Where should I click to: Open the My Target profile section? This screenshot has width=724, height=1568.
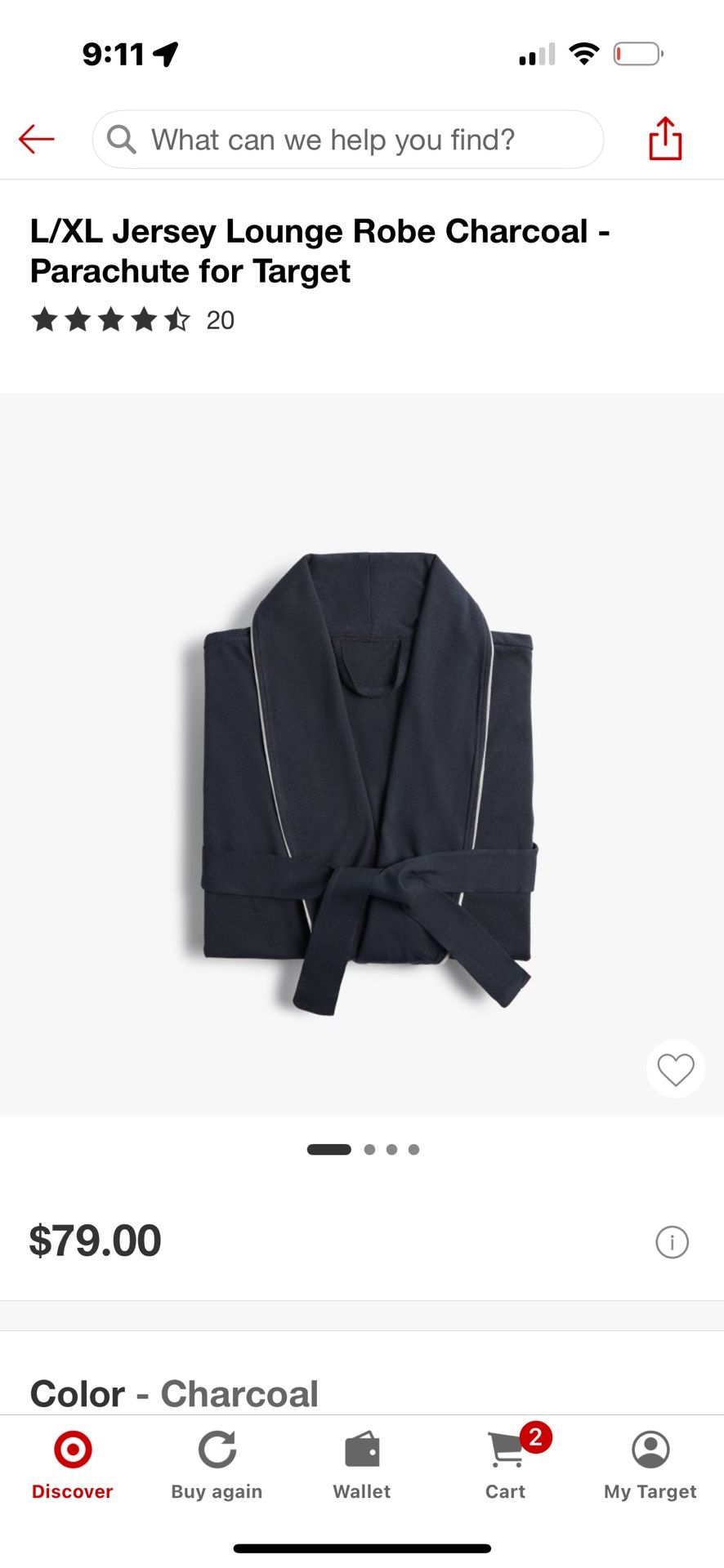[x=649, y=1462]
